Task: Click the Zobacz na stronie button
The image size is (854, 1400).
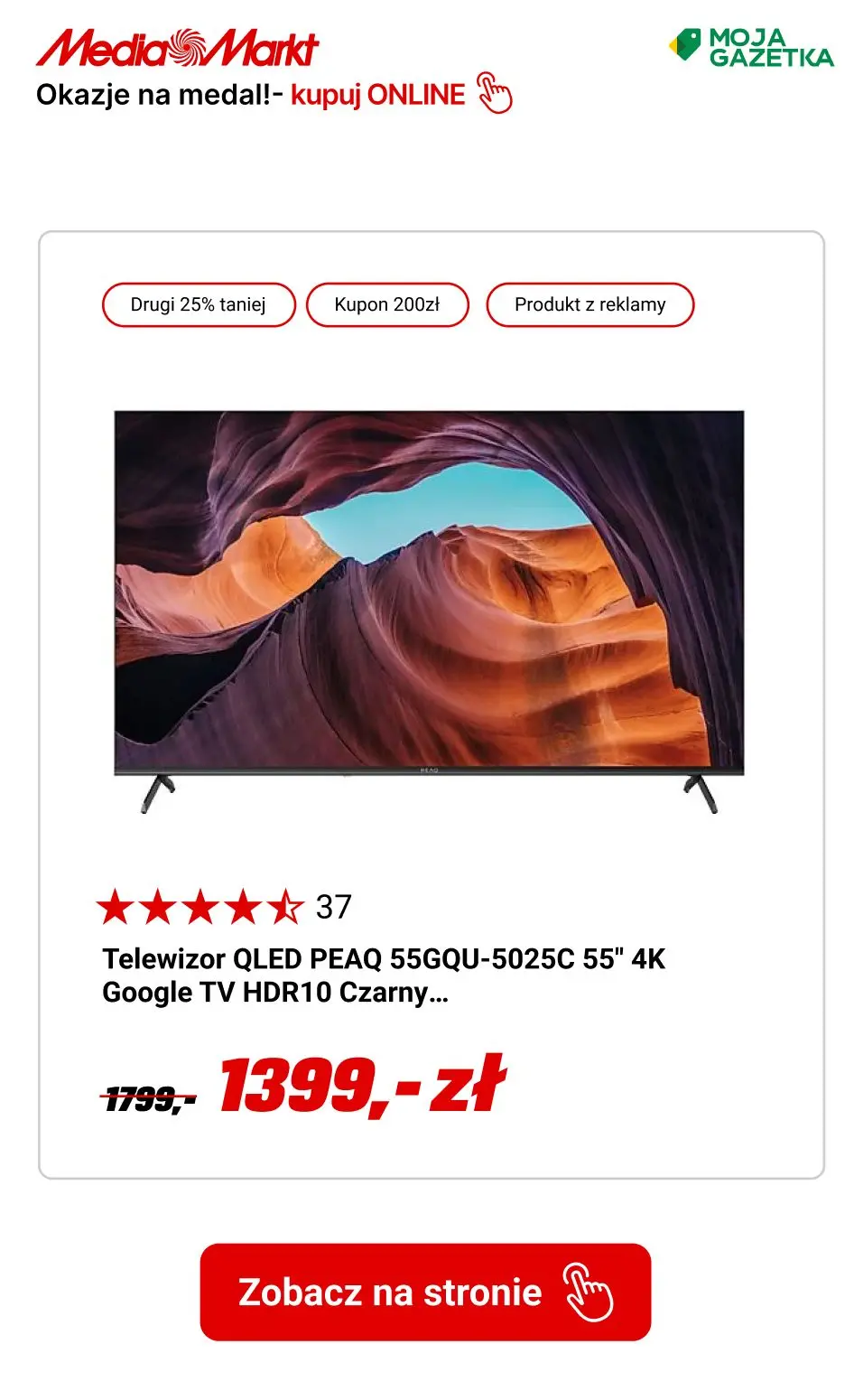Action: [x=427, y=1293]
